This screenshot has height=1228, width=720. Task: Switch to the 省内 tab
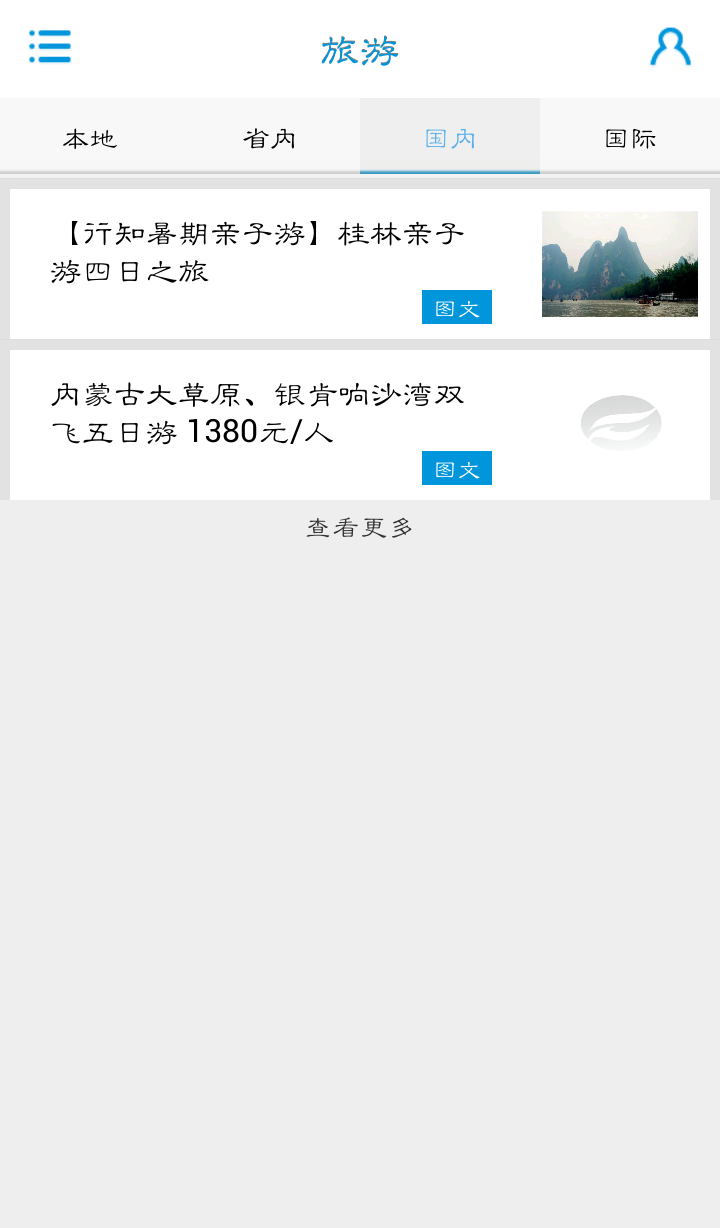pyautogui.click(x=270, y=138)
